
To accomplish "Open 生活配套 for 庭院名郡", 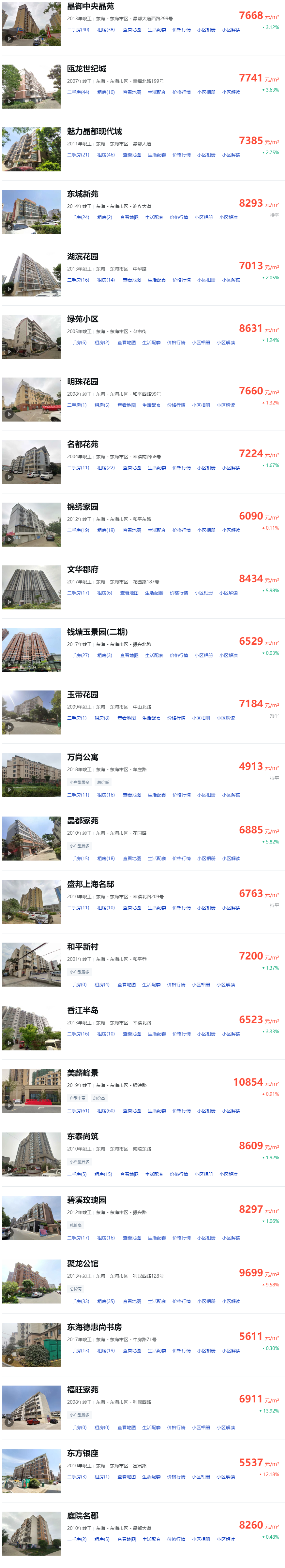I will (x=151, y=1539).
